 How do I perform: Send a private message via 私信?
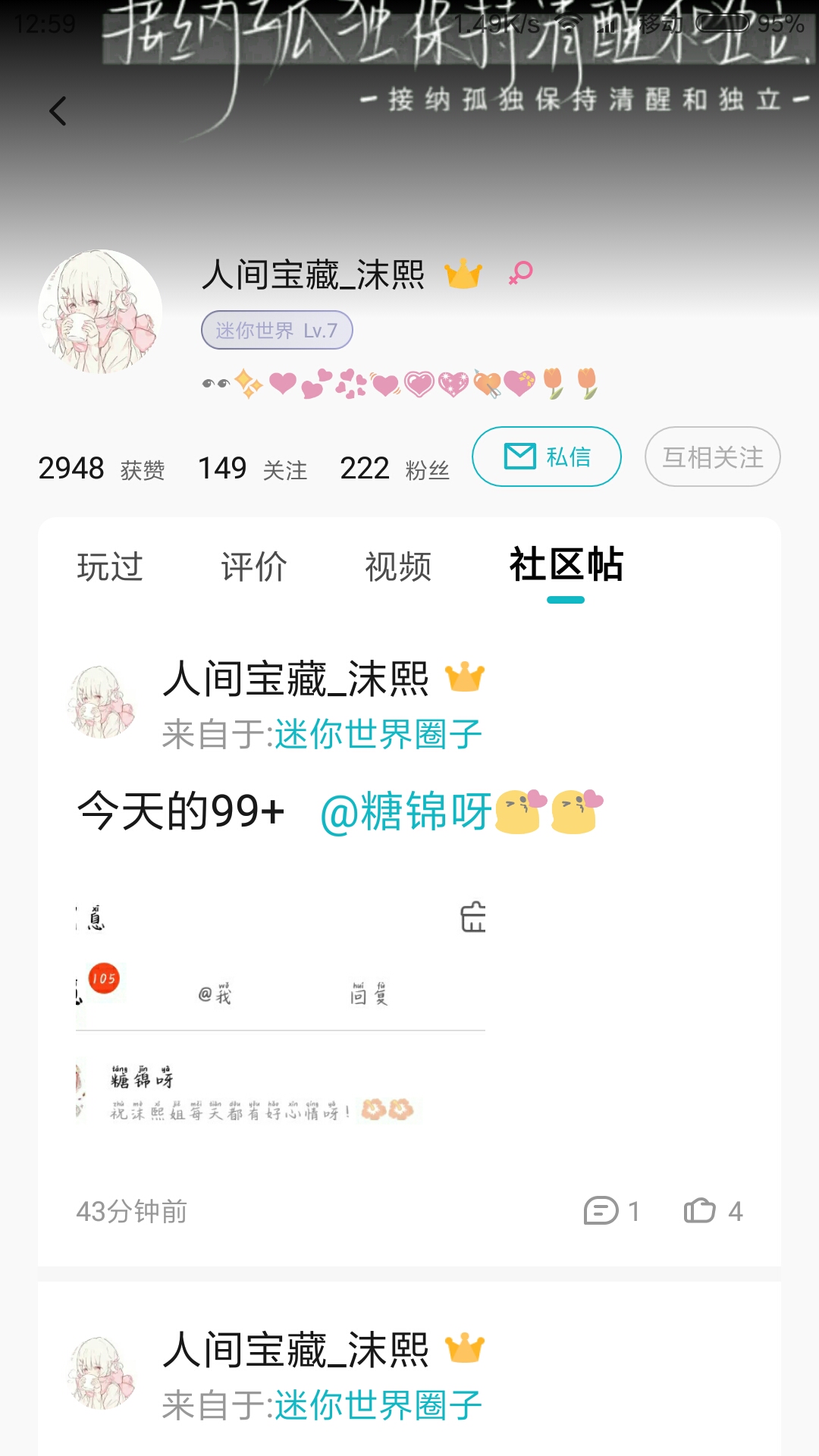[547, 457]
